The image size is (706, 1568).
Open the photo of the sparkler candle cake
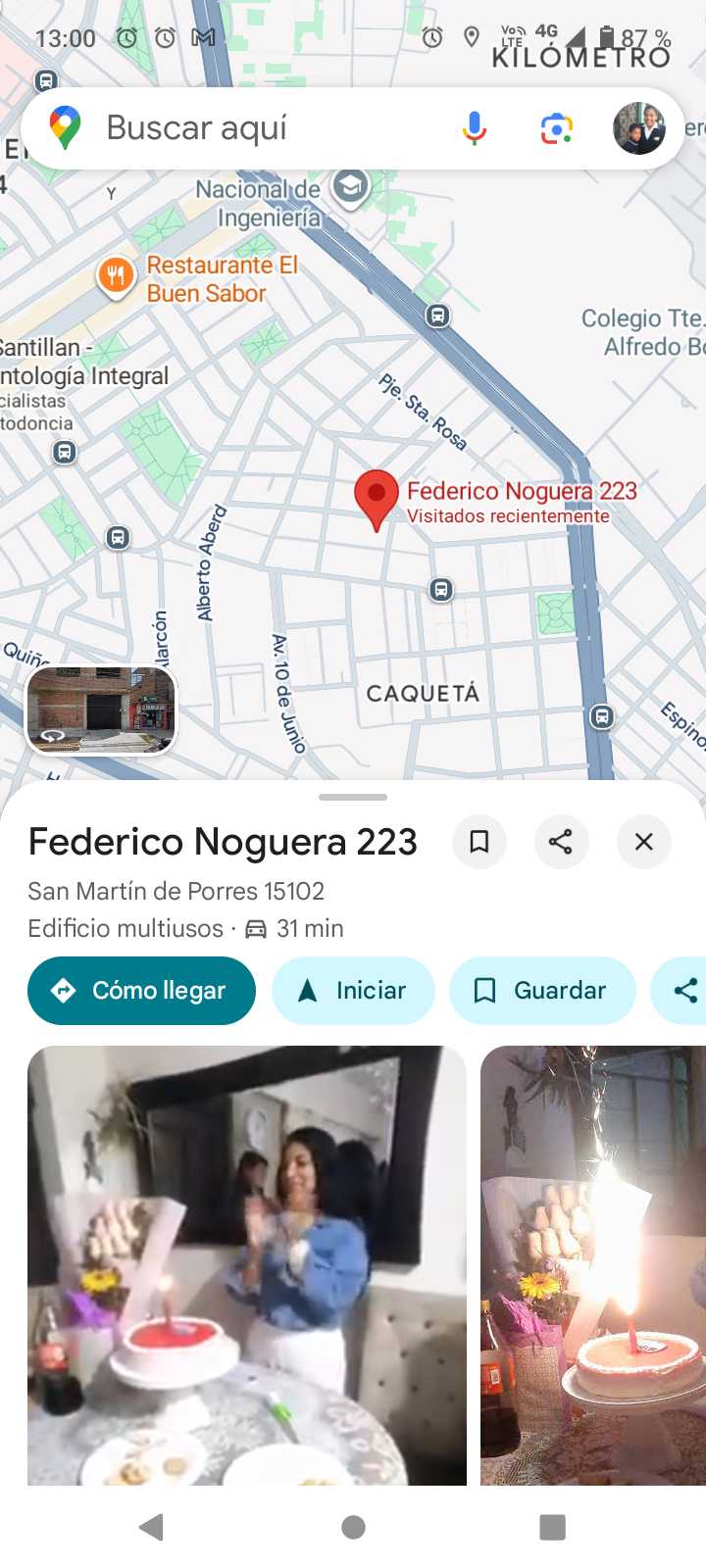coord(592,1264)
